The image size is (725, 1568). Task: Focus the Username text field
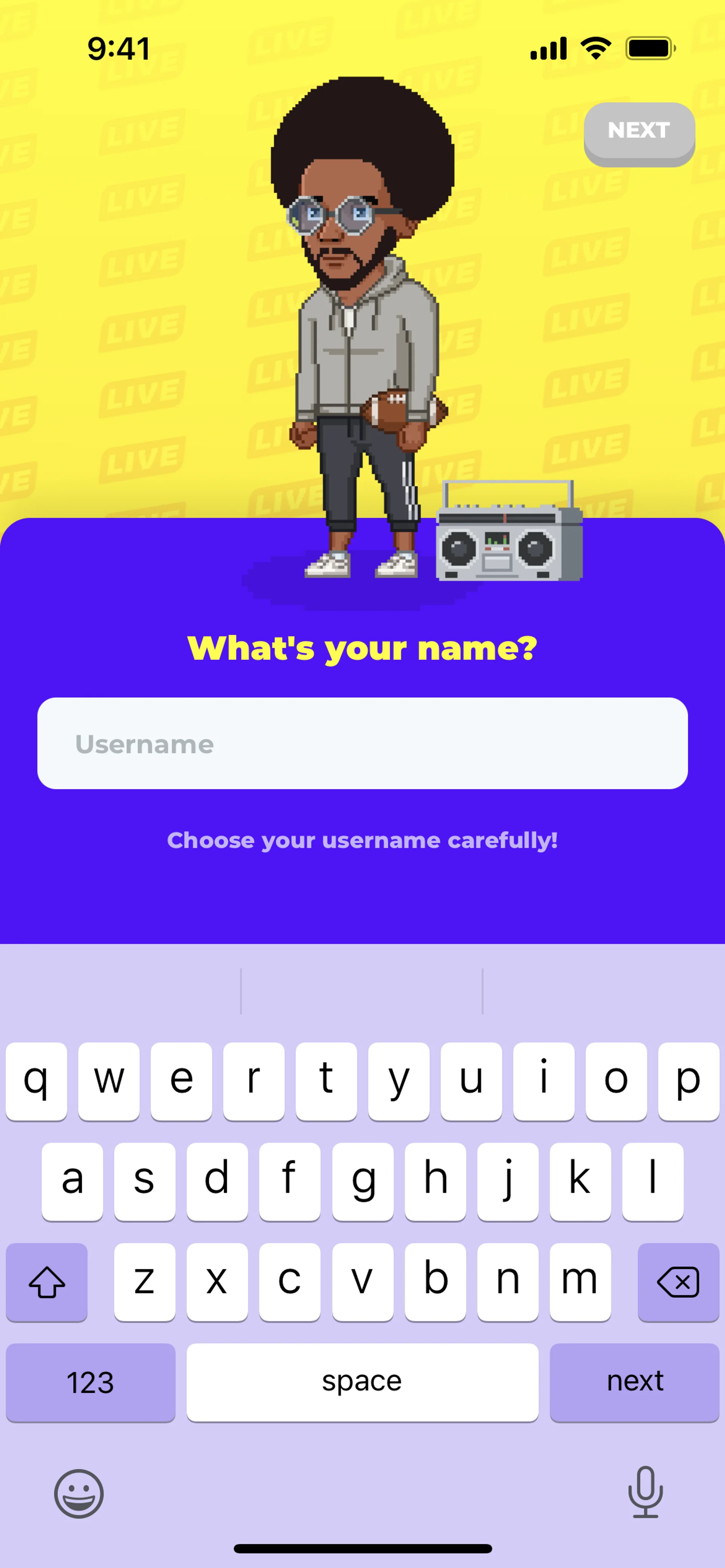(362, 743)
